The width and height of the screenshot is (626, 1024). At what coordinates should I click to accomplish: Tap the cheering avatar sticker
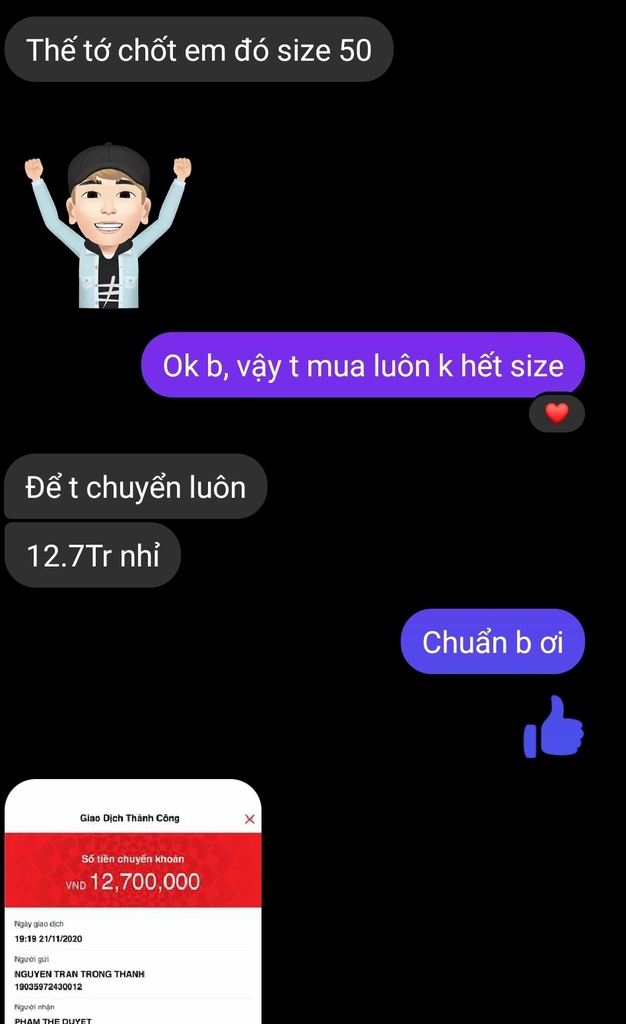(x=108, y=226)
